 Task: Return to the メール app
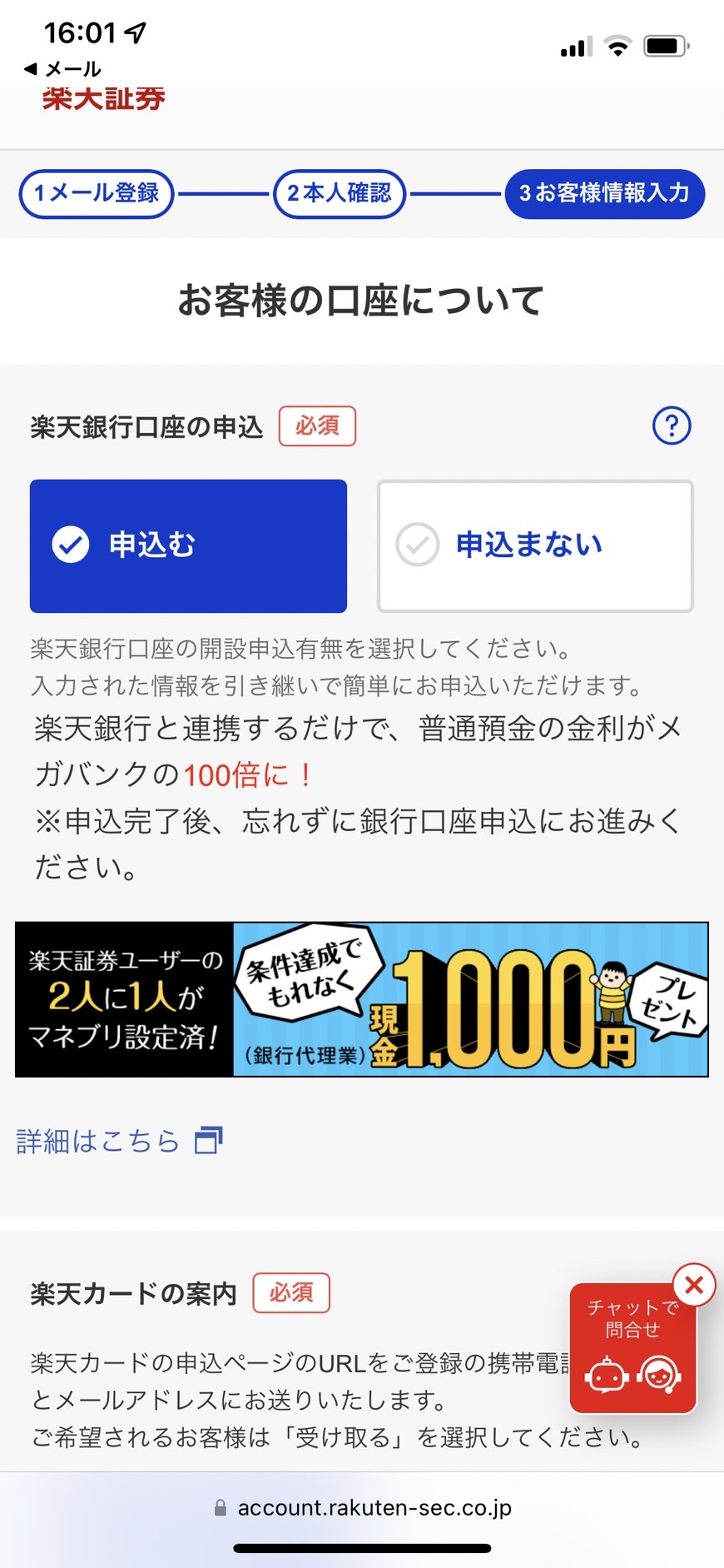(62, 68)
